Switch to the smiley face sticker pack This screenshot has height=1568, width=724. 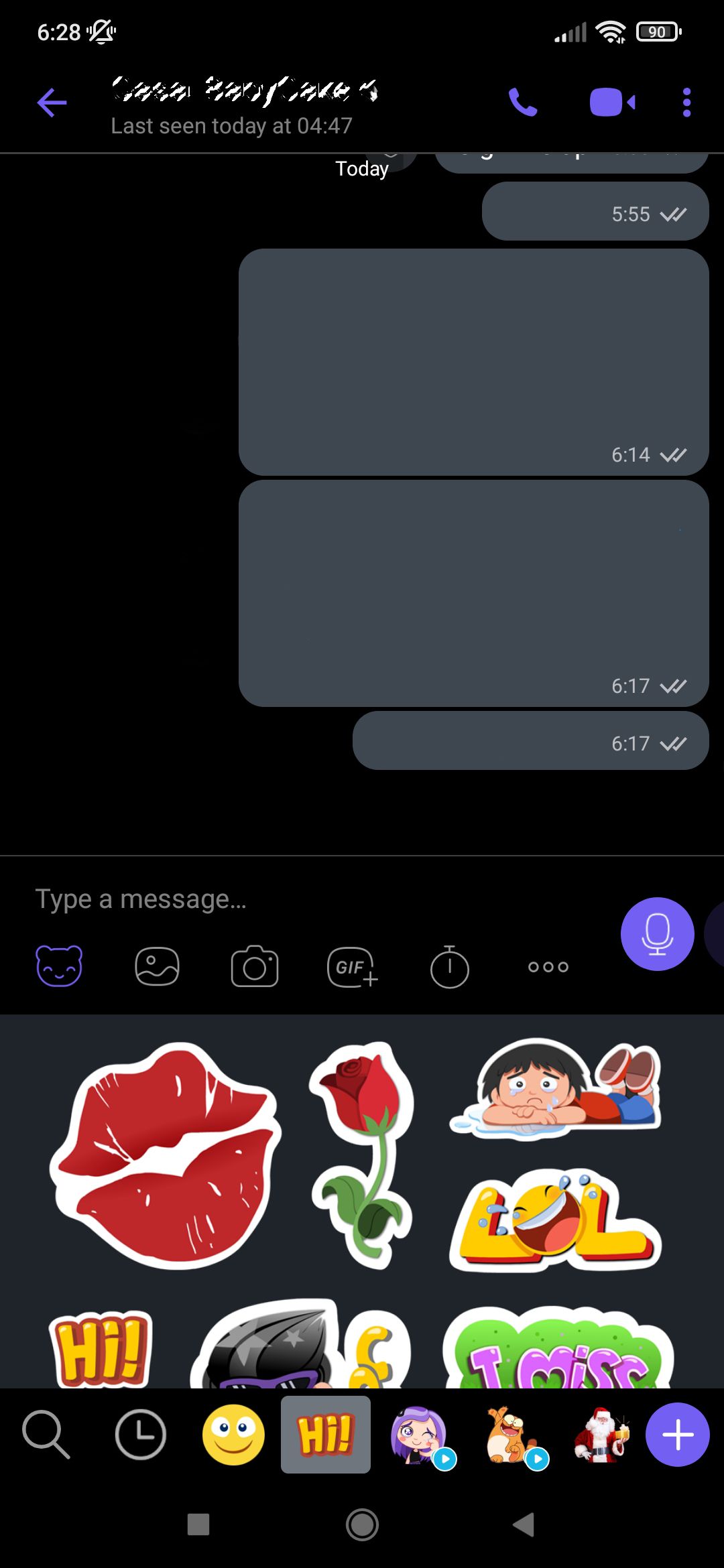click(233, 1435)
